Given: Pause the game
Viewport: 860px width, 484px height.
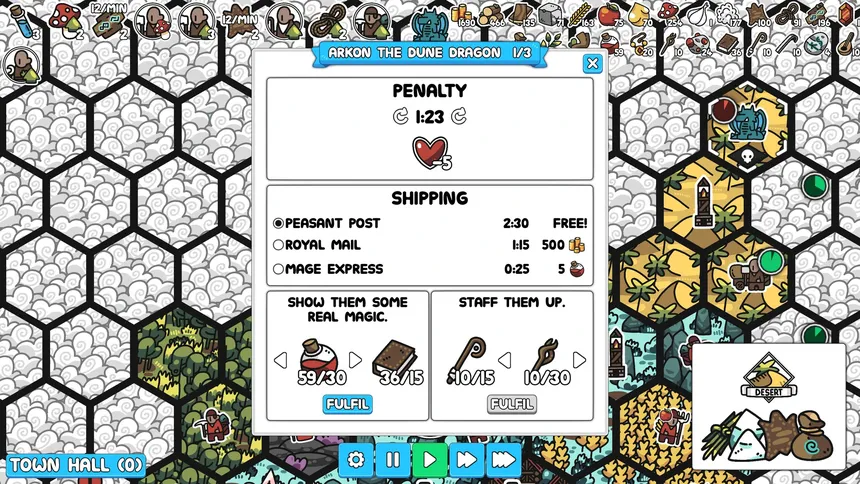Looking at the screenshot, I should (x=393, y=460).
